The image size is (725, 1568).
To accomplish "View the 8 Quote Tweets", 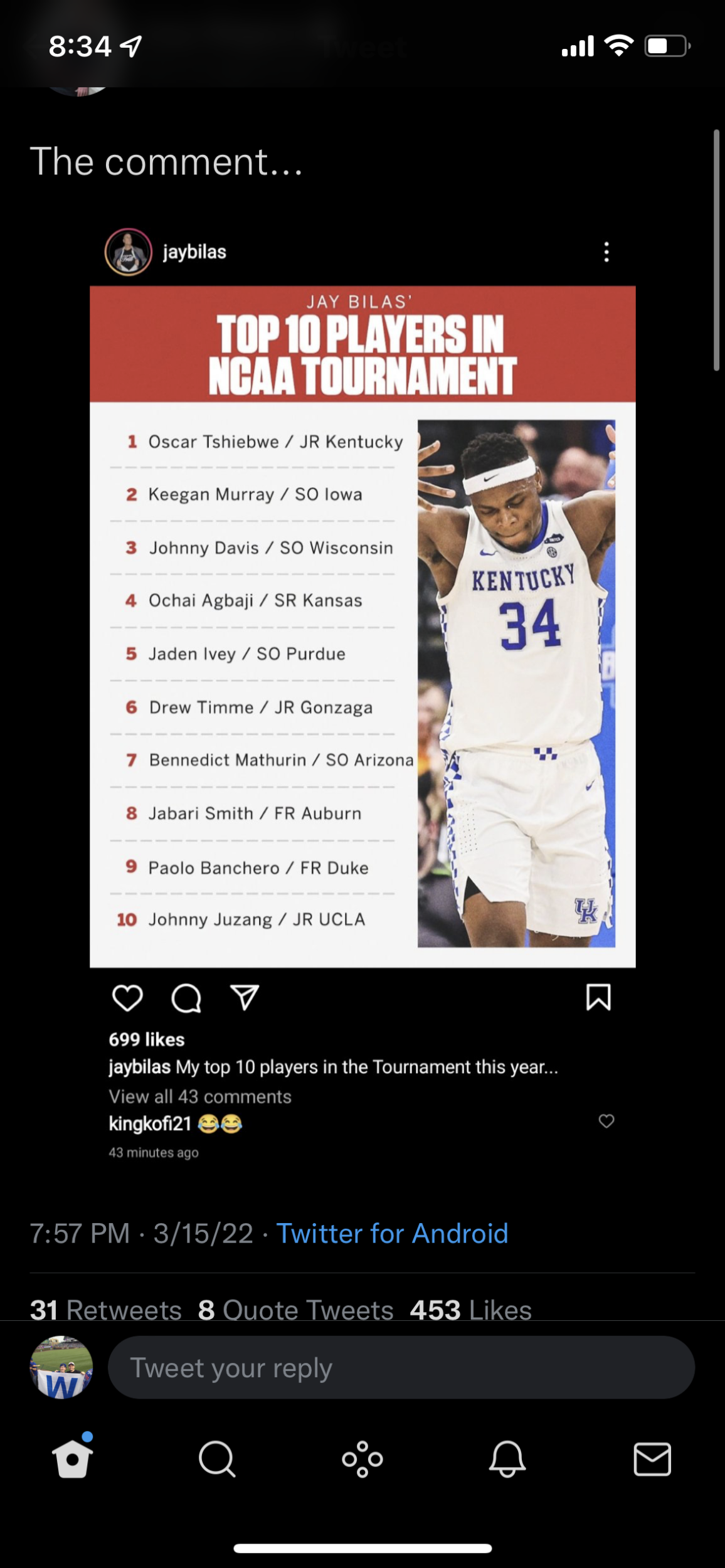I will pos(295,1310).
